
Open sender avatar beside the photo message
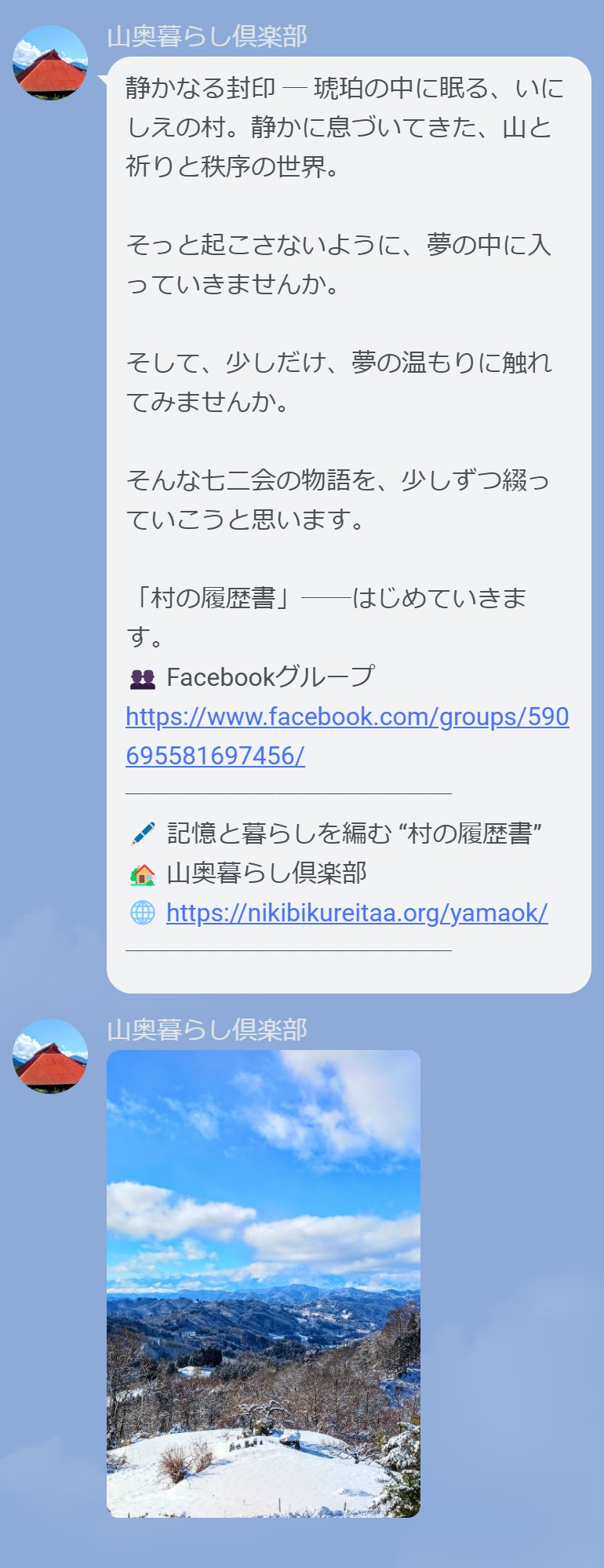[x=50, y=1056]
